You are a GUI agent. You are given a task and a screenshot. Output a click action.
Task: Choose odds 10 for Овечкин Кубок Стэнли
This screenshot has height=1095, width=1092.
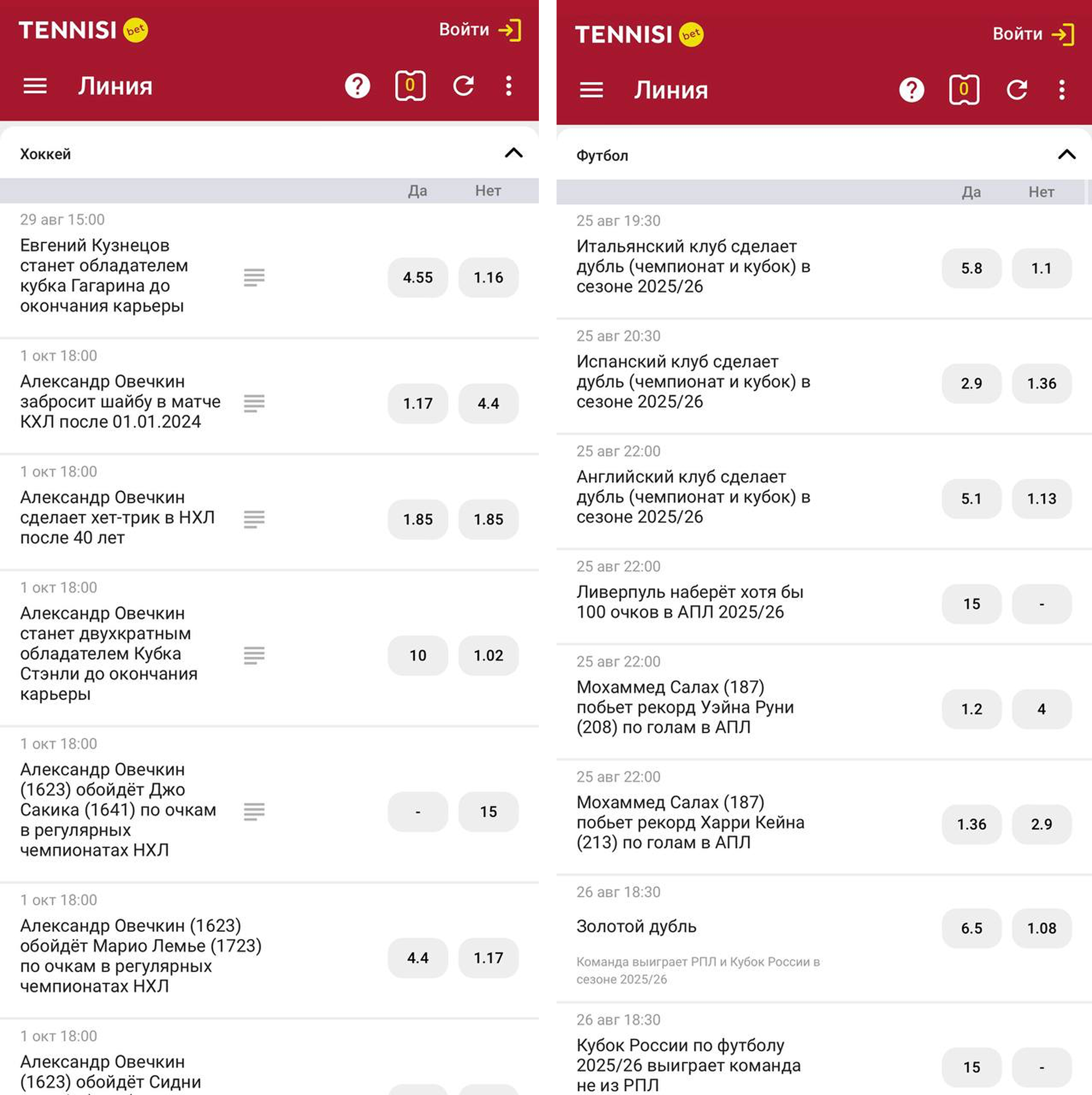[x=417, y=655]
